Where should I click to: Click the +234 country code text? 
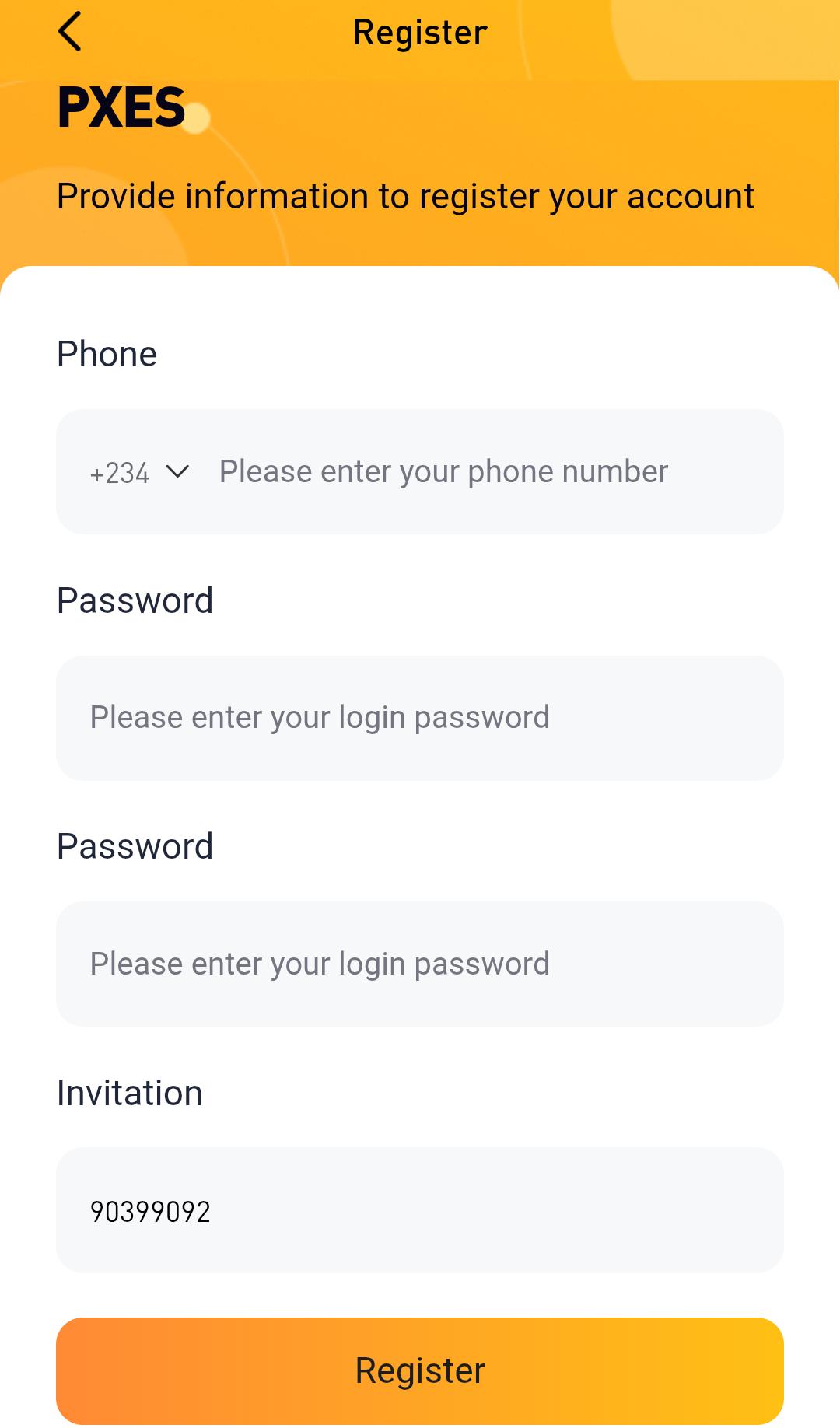tap(120, 473)
